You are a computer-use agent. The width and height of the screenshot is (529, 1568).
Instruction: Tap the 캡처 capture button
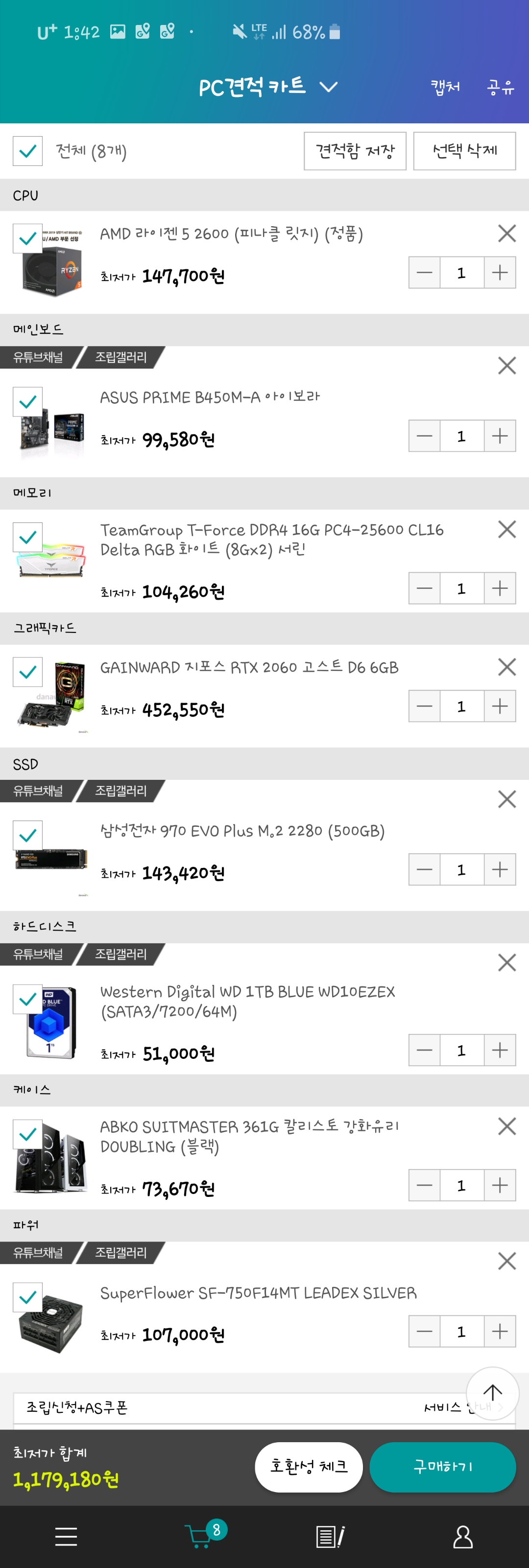click(445, 87)
